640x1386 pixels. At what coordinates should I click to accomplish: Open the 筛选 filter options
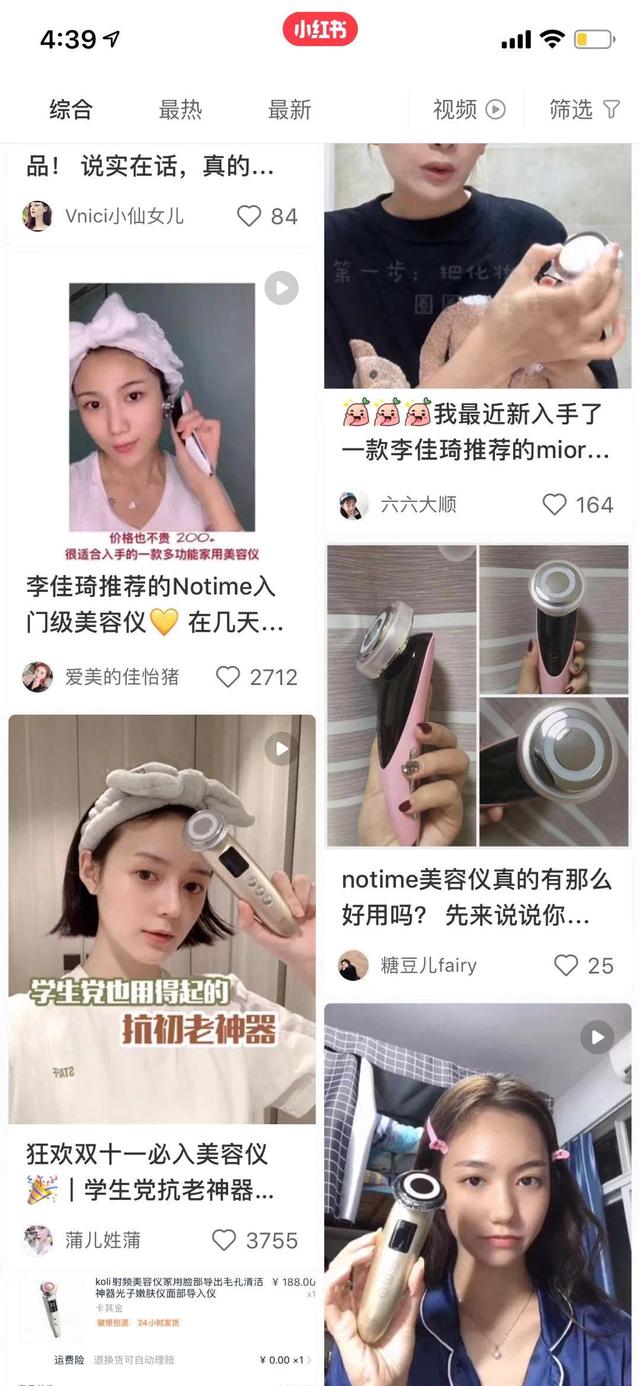584,110
